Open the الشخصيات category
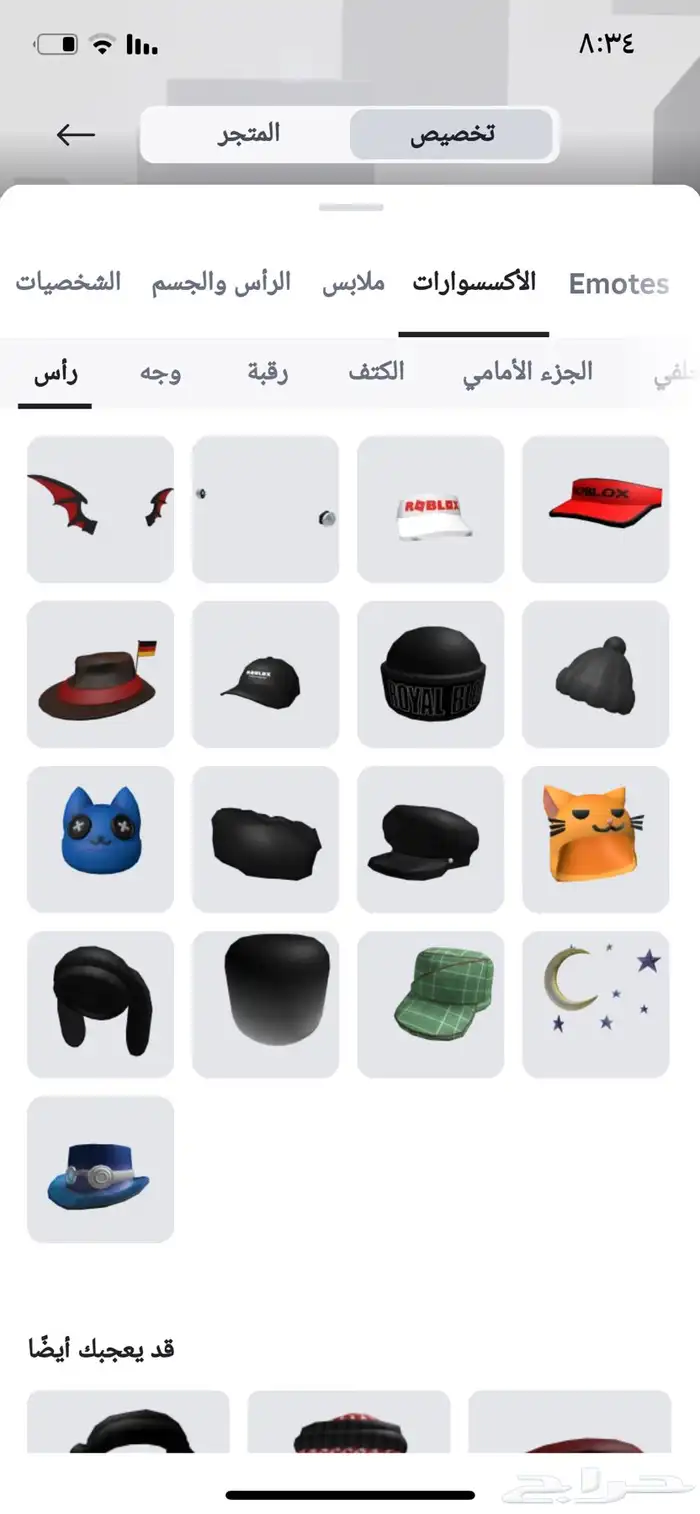The width and height of the screenshot is (700, 1514). tap(68, 283)
